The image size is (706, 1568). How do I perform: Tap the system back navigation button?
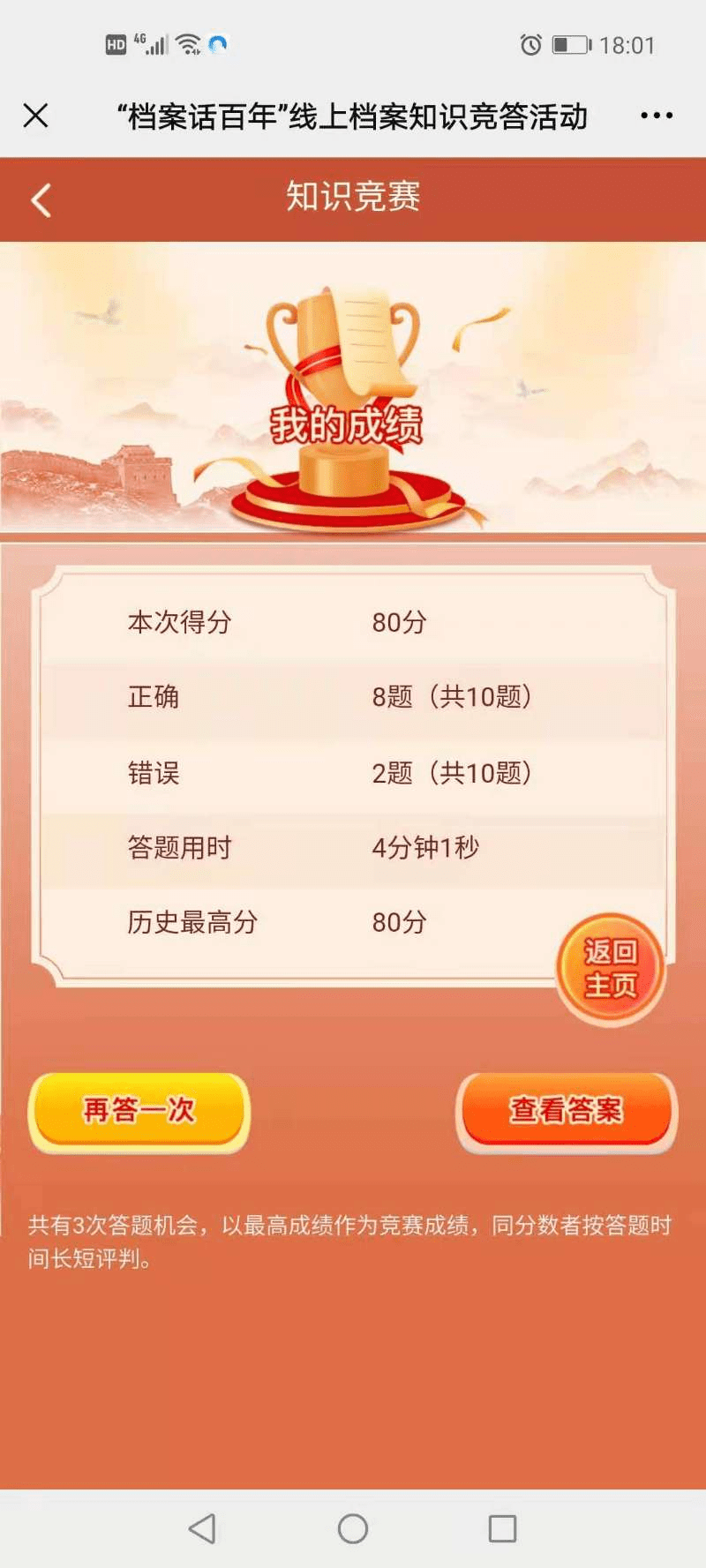pos(202,1528)
